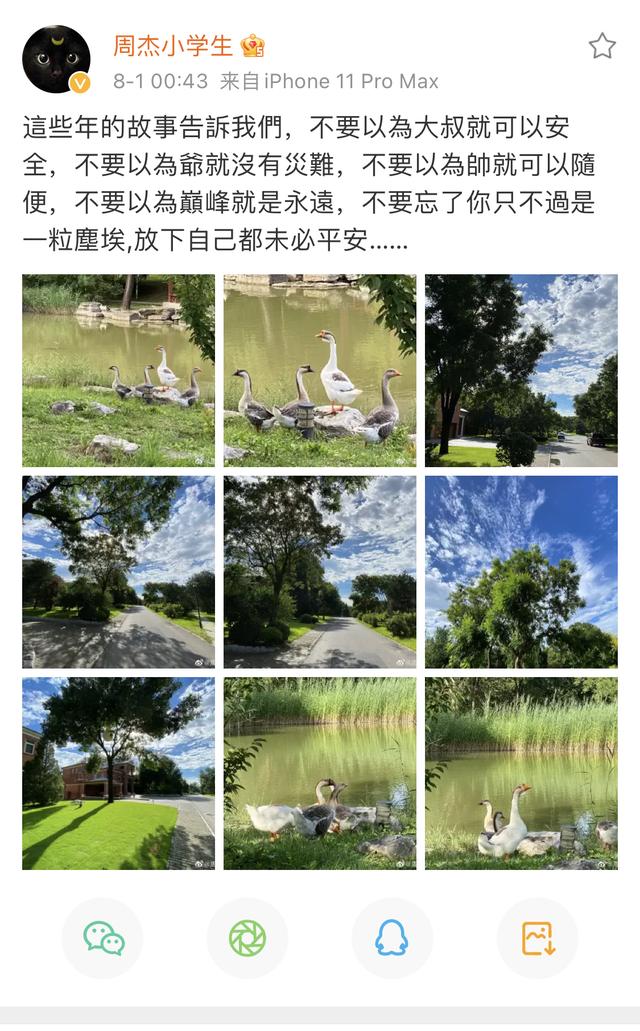Open the green lawn and brick building photo
Image resolution: width=640 pixels, height=1031 pixels.
click(118, 774)
